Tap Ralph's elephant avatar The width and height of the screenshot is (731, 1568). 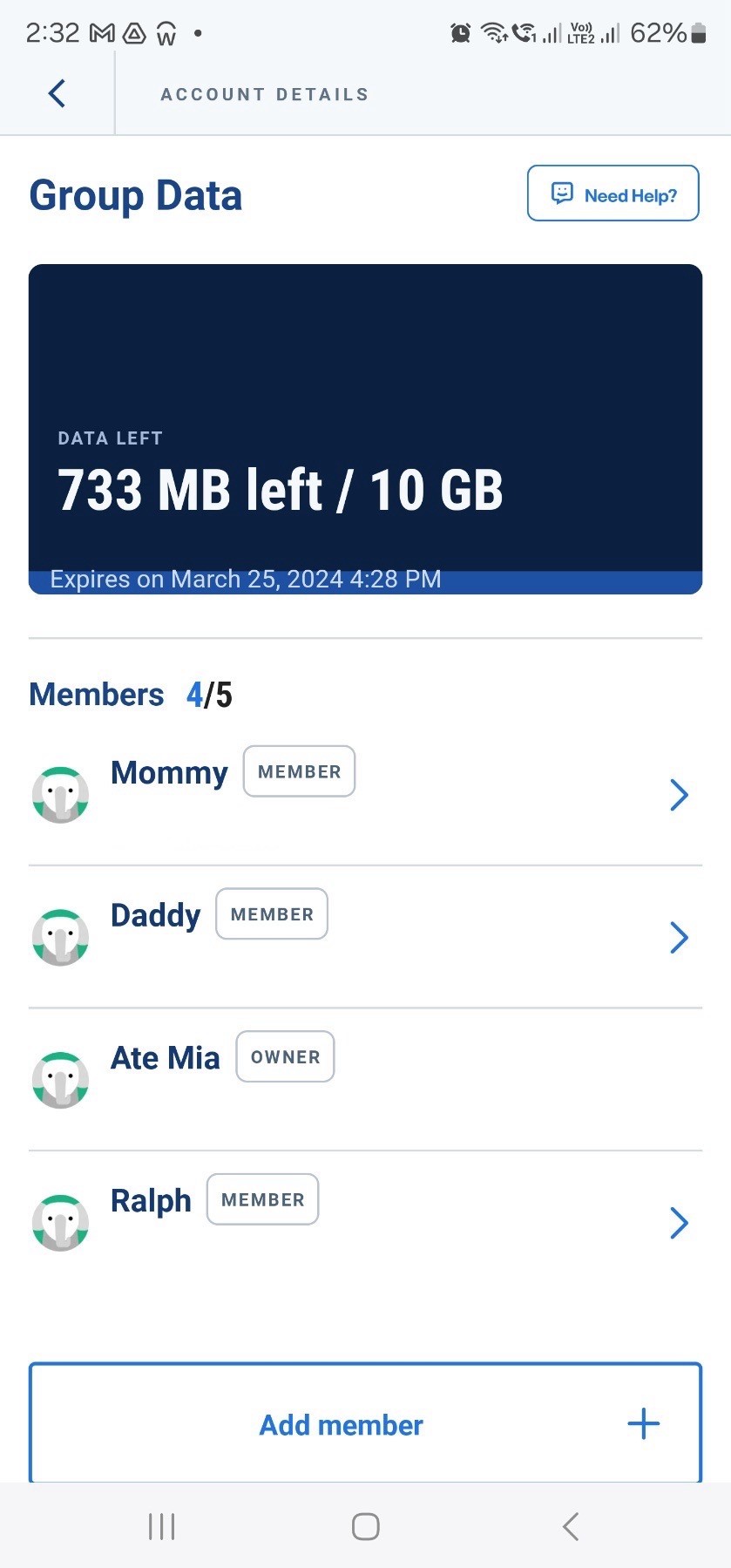(60, 1222)
